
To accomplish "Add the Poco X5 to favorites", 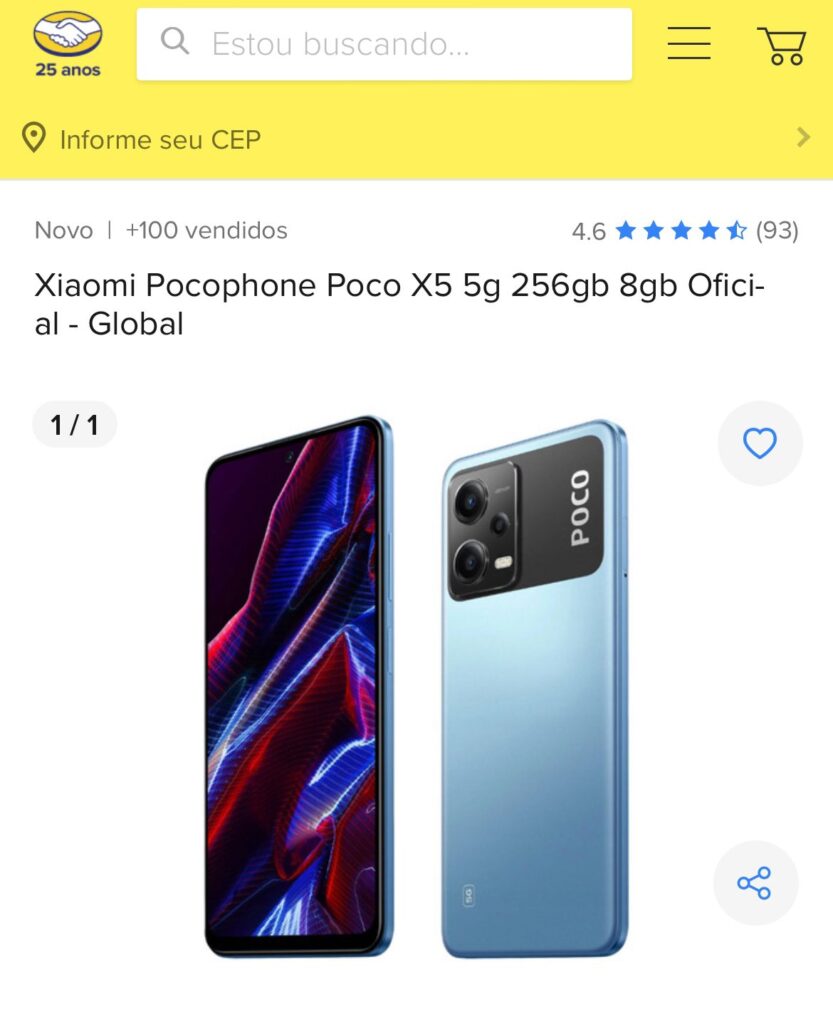I will coord(760,443).
